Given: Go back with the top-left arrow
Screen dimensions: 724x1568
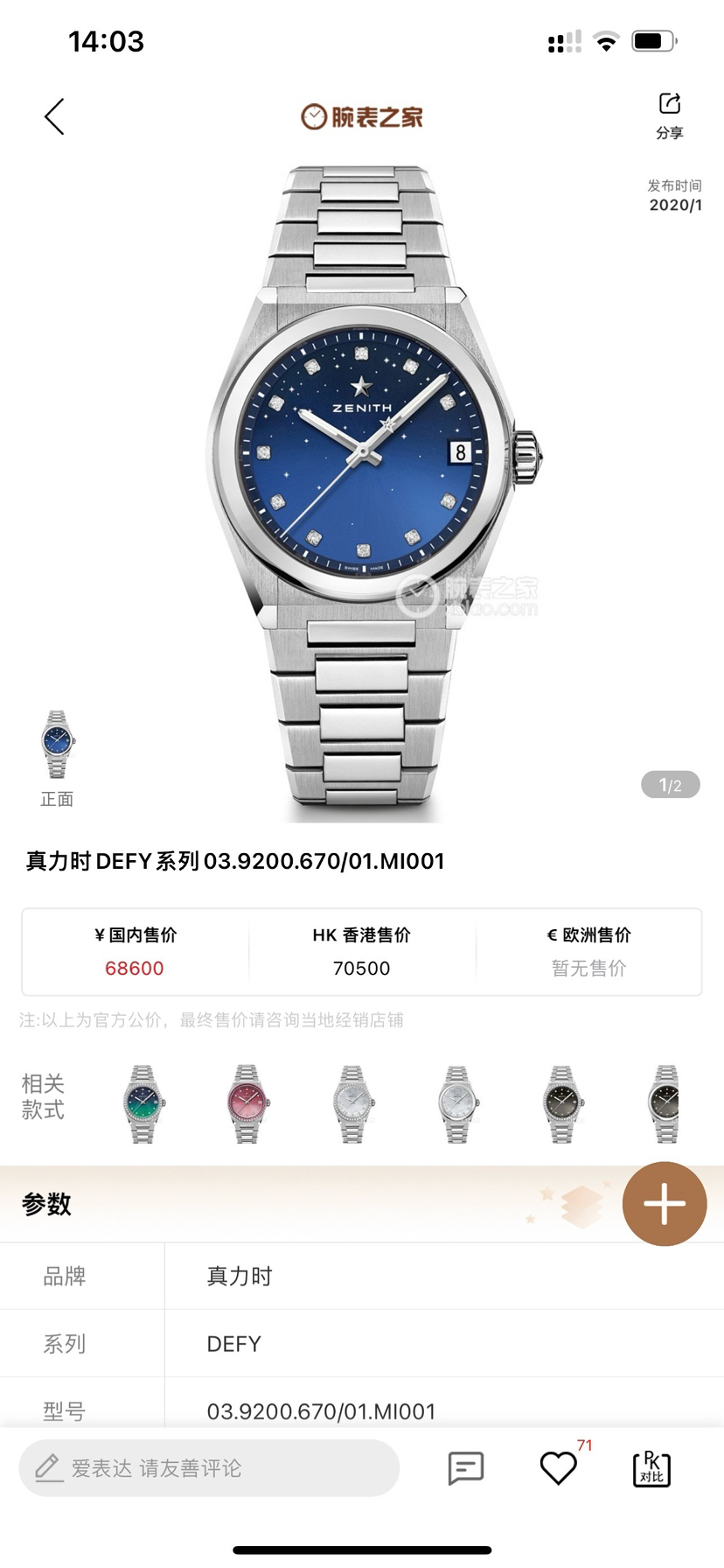Looking at the screenshot, I should coord(55,116).
